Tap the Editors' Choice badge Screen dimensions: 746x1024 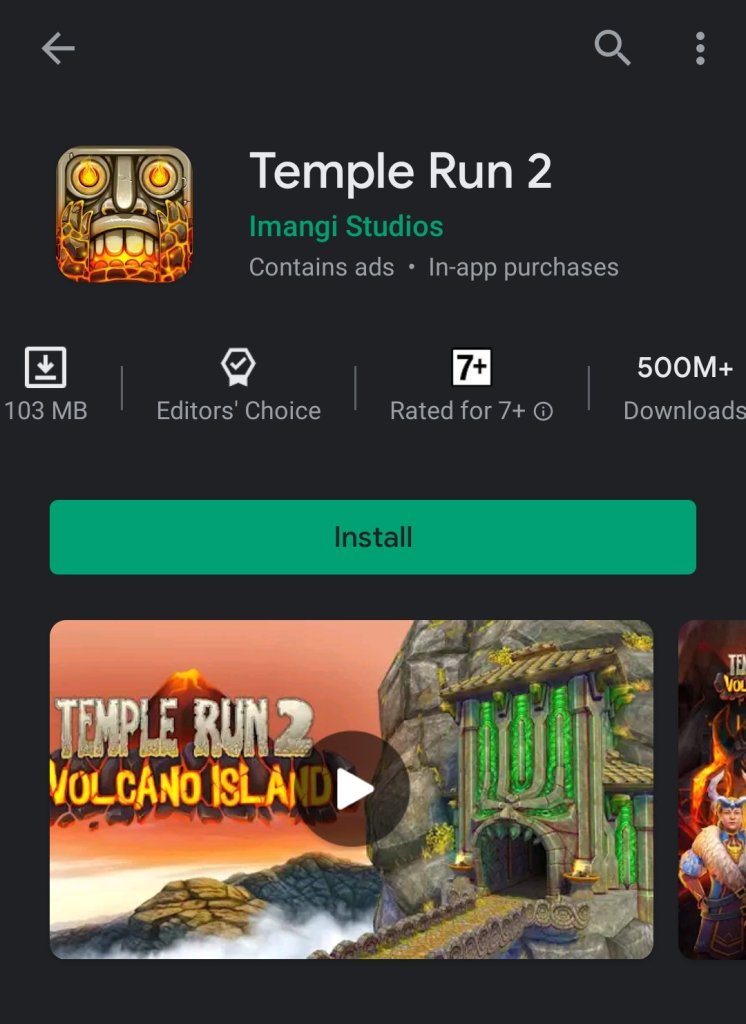[238, 385]
